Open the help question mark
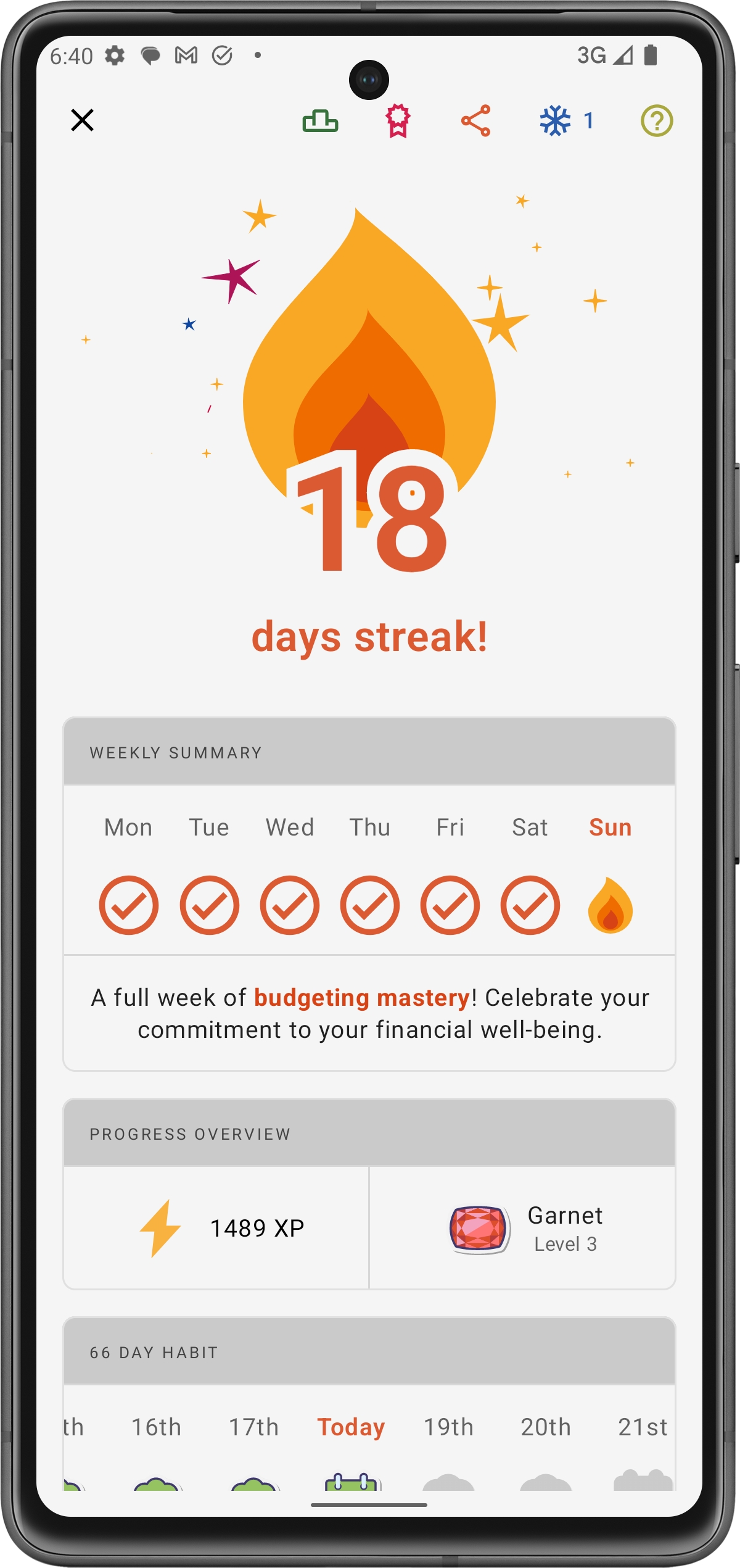 [x=656, y=121]
